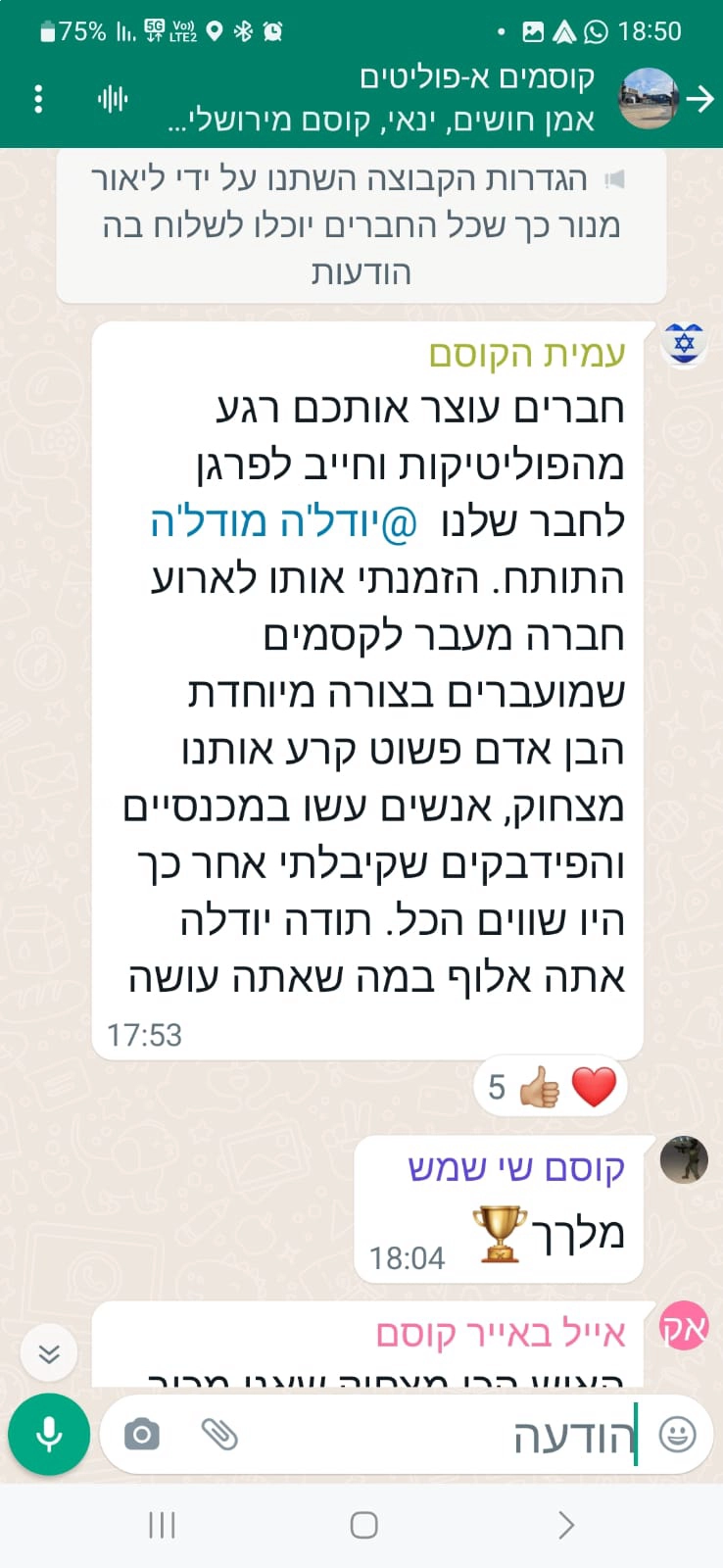Tap the WhatsApp status bar icon
Image resolution: width=723 pixels, height=1568 pixels.
tap(596, 30)
